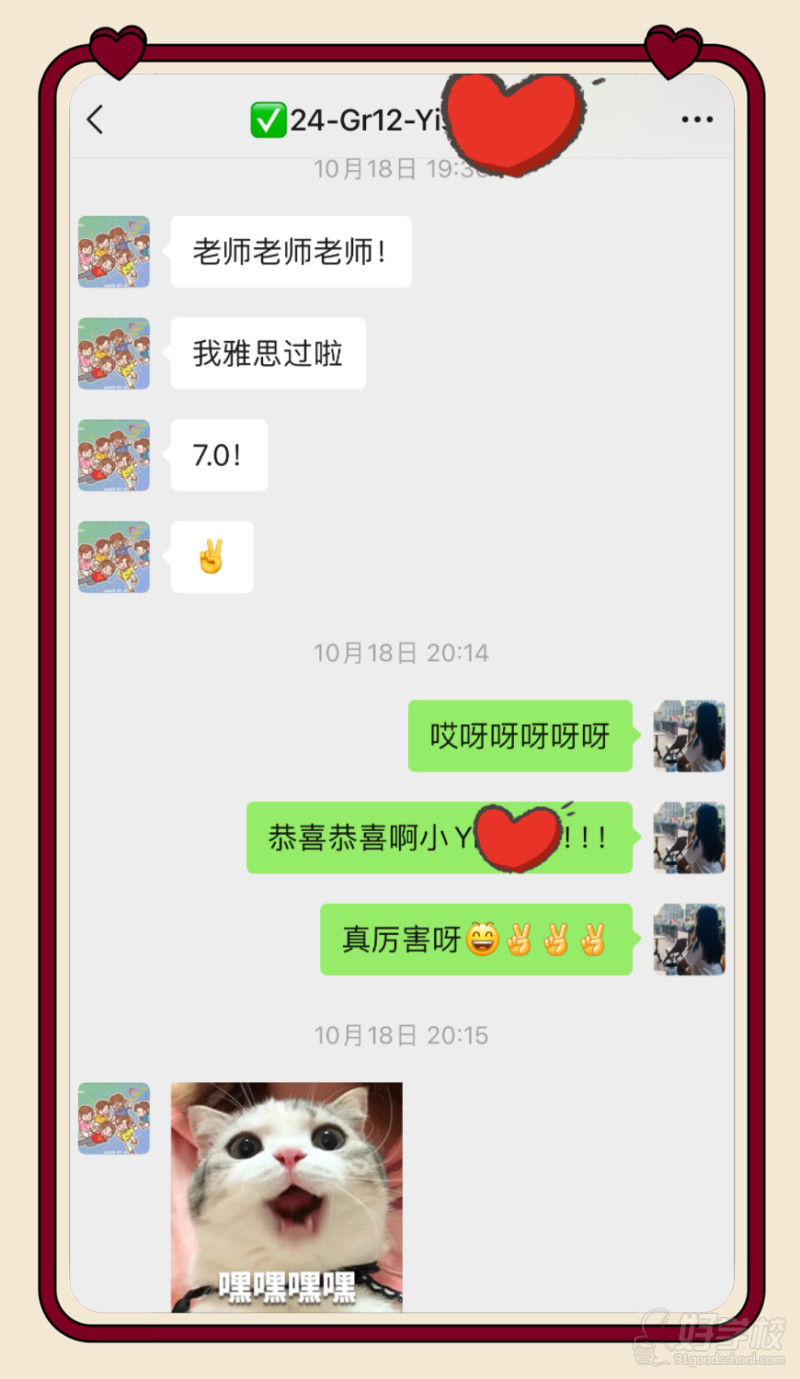Tap the back arrow to exit the chat

[x=94, y=119]
